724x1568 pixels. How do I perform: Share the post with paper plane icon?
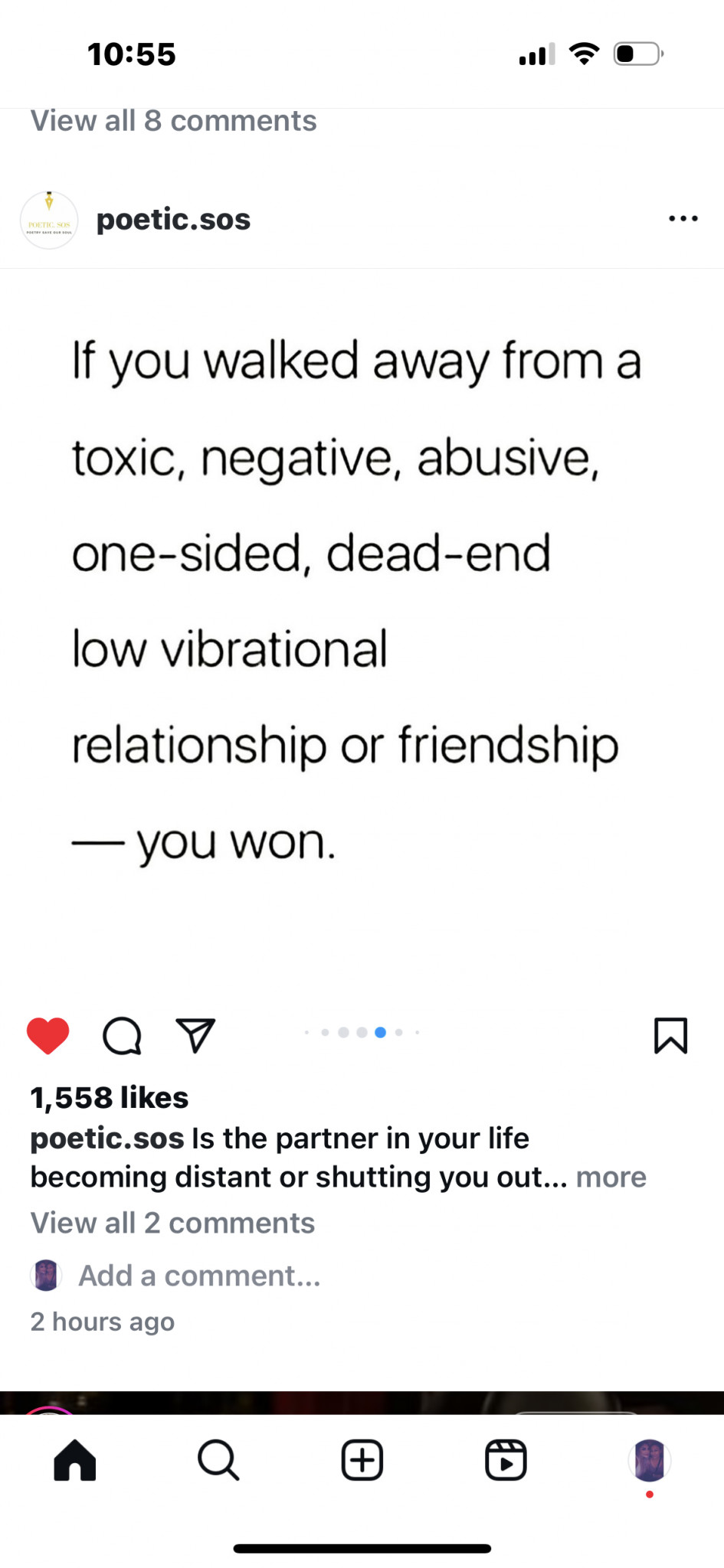coord(195,1036)
